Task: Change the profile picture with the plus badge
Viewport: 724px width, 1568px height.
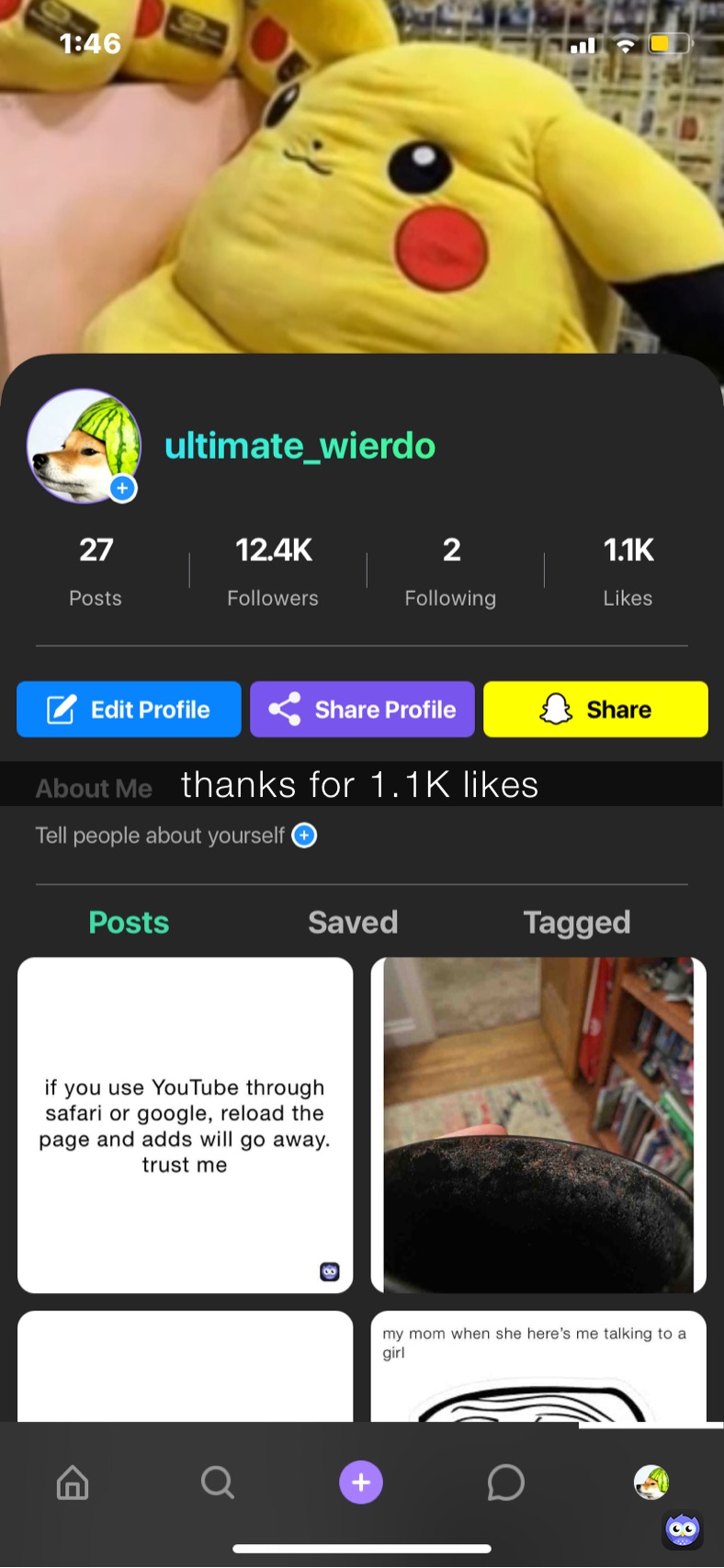Action: [123, 488]
